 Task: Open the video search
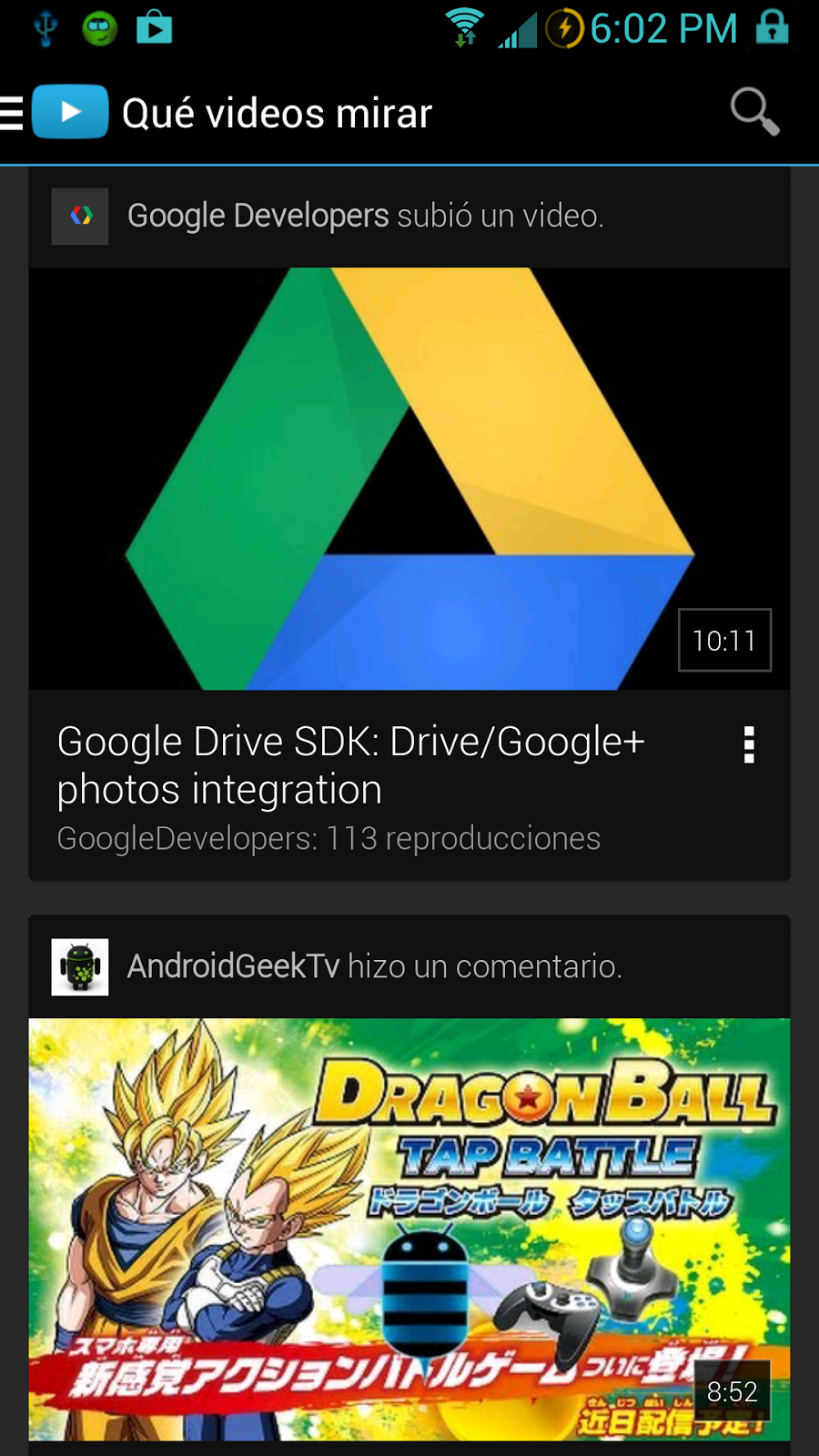754,113
